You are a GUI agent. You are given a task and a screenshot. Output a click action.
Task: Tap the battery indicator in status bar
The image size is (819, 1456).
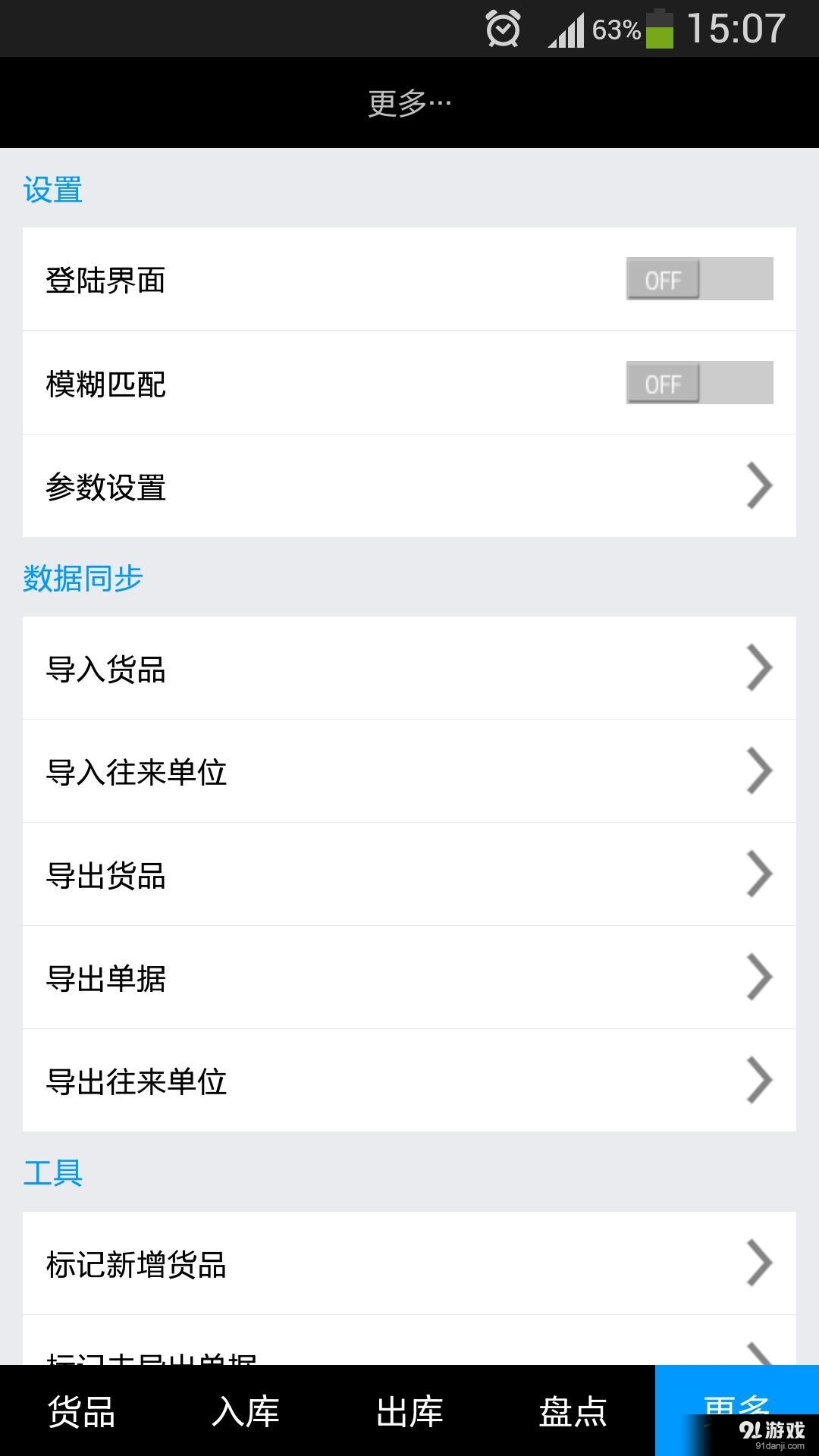click(661, 27)
